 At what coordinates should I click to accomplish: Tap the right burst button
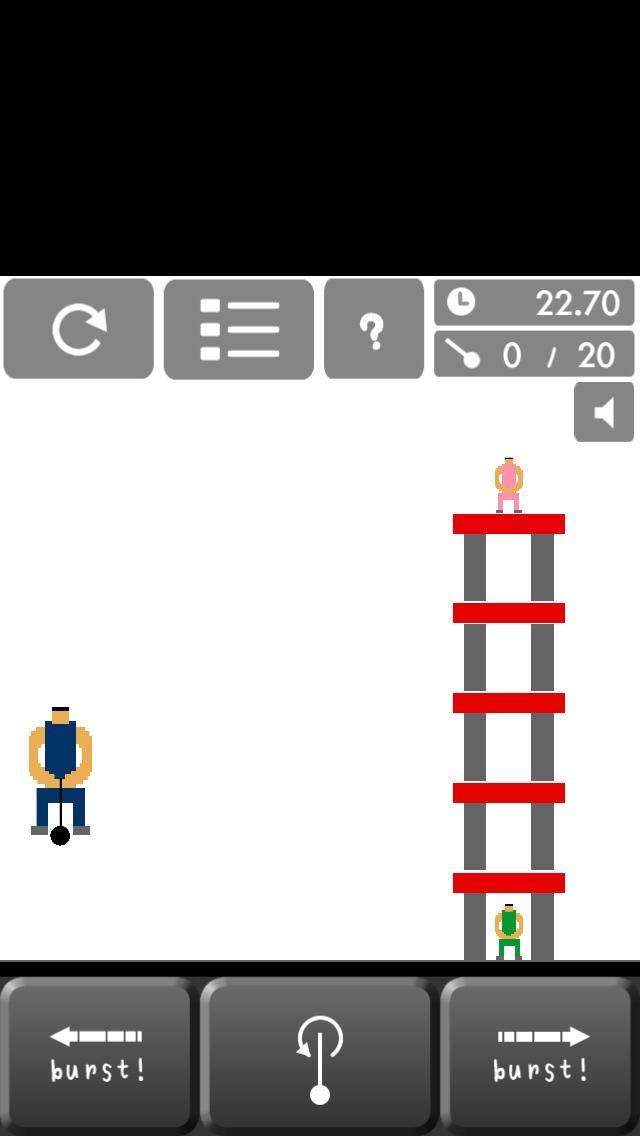541,1054
